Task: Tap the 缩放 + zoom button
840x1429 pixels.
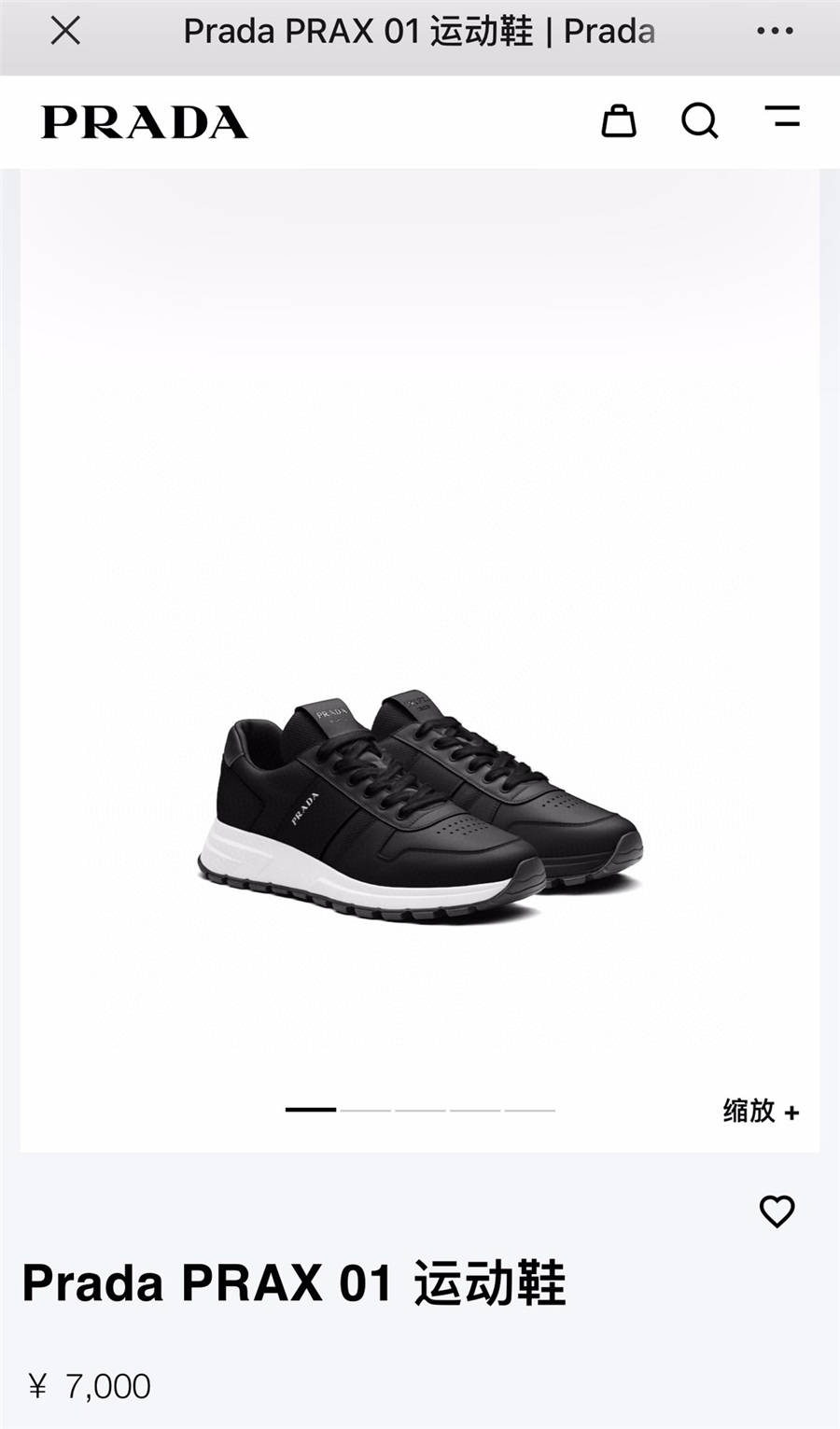Action: (761, 1111)
